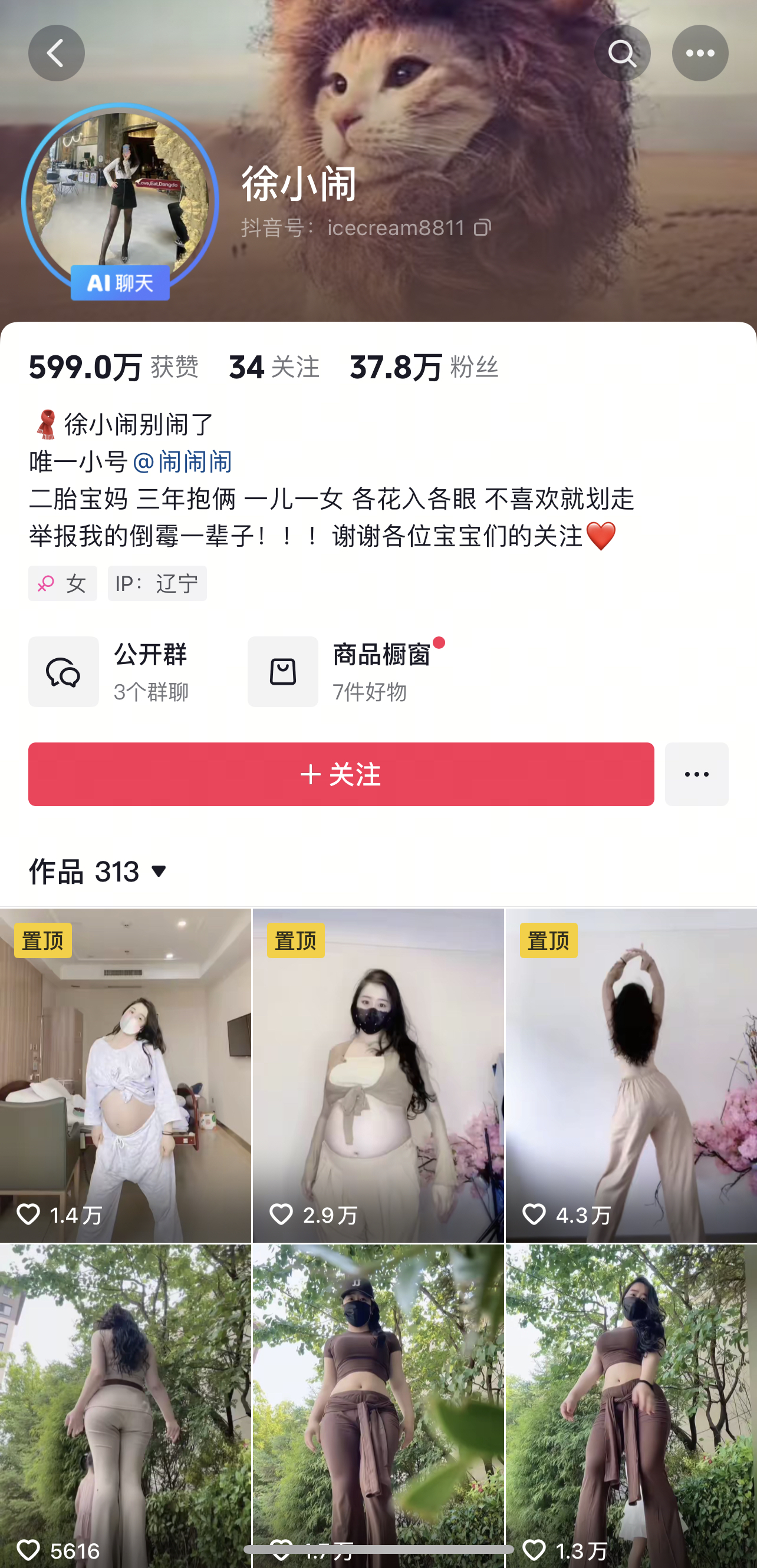
Task: Open the pinned video with 2.9万 likes
Action: [x=378, y=1074]
